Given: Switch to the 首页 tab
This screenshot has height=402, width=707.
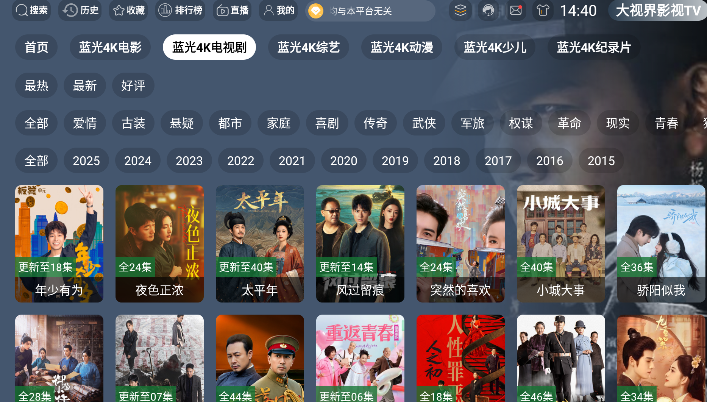Looking at the screenshot, I should pyautogui.click(x=36, y=47).
